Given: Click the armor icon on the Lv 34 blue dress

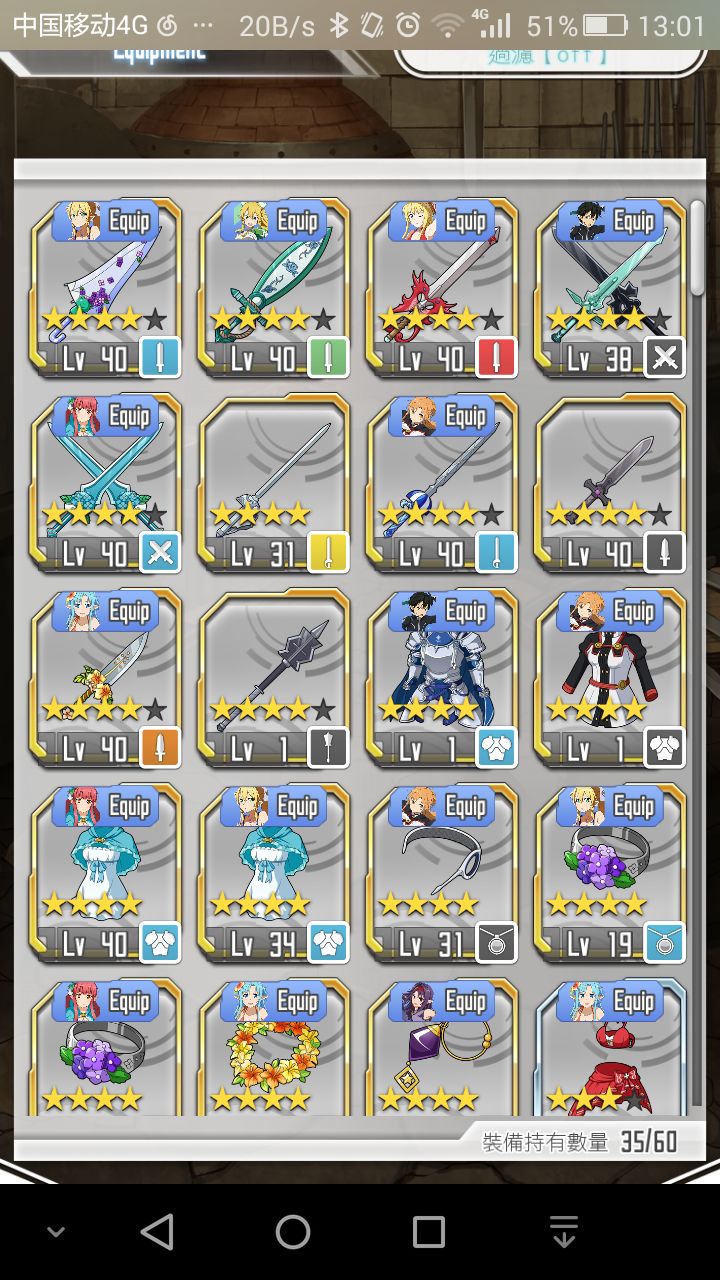Looking at the screenshot, I should click(327, 943).
